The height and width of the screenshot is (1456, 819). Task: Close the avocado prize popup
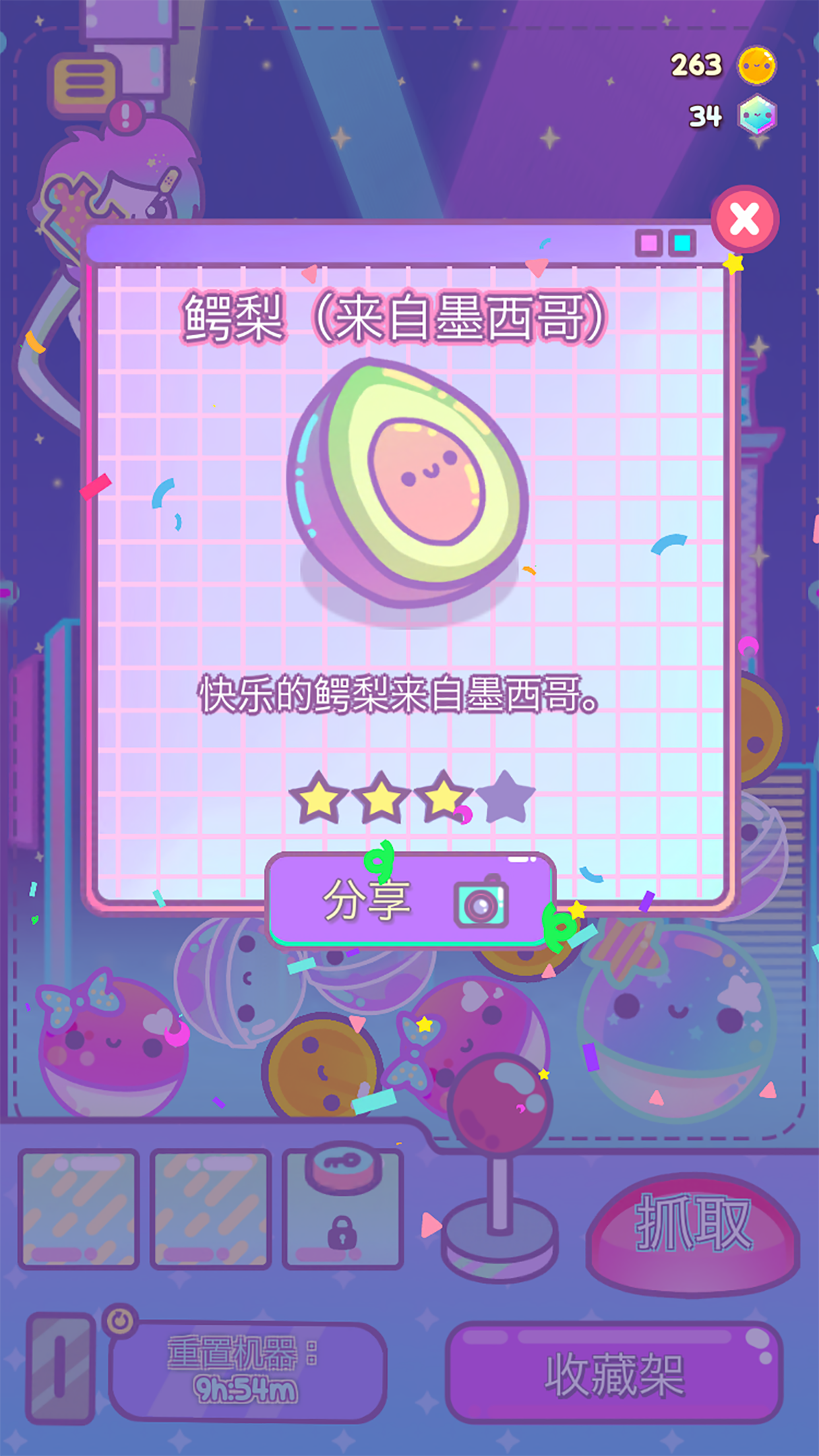click(745, 219)
